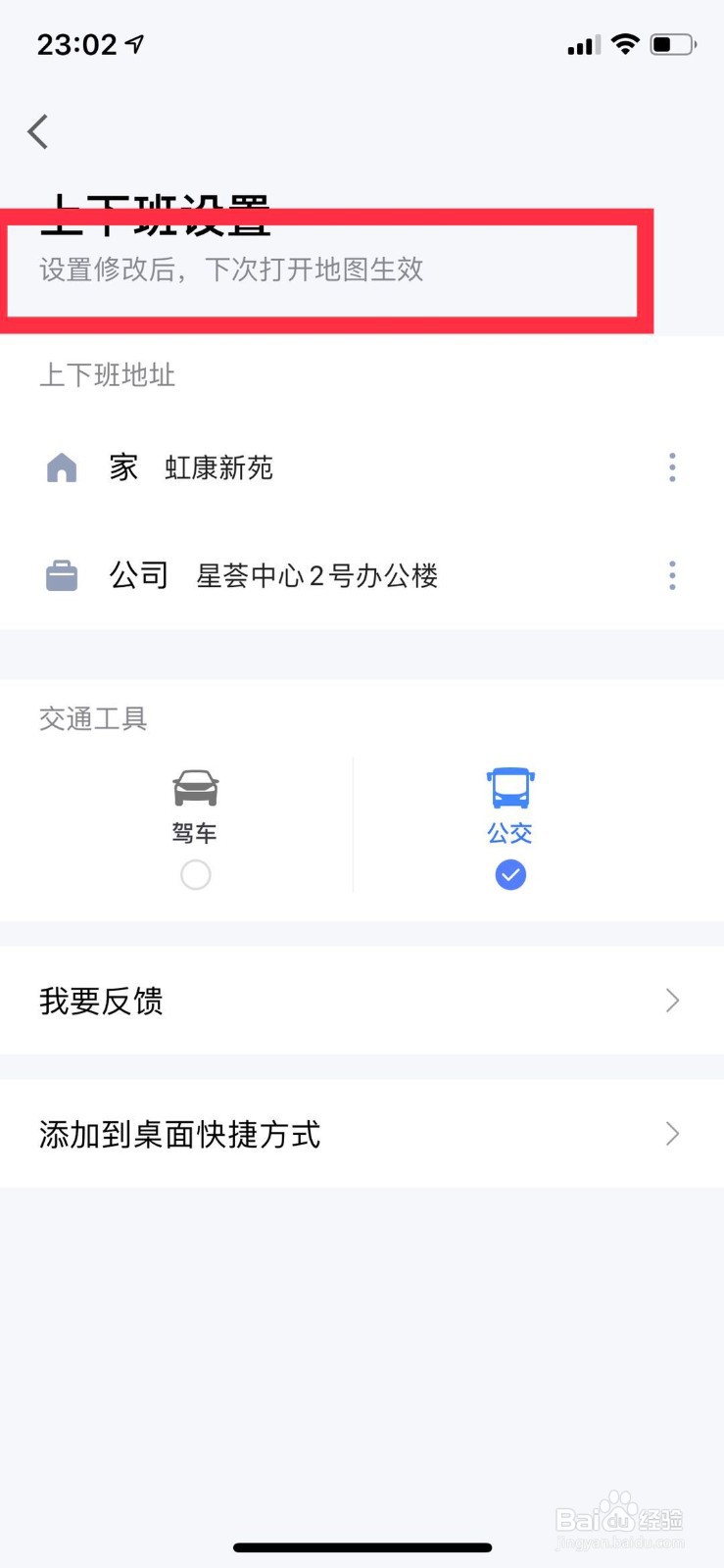Select the bus icon for 公交 mode
The image size is (724, 1568).
coord(508,787)
